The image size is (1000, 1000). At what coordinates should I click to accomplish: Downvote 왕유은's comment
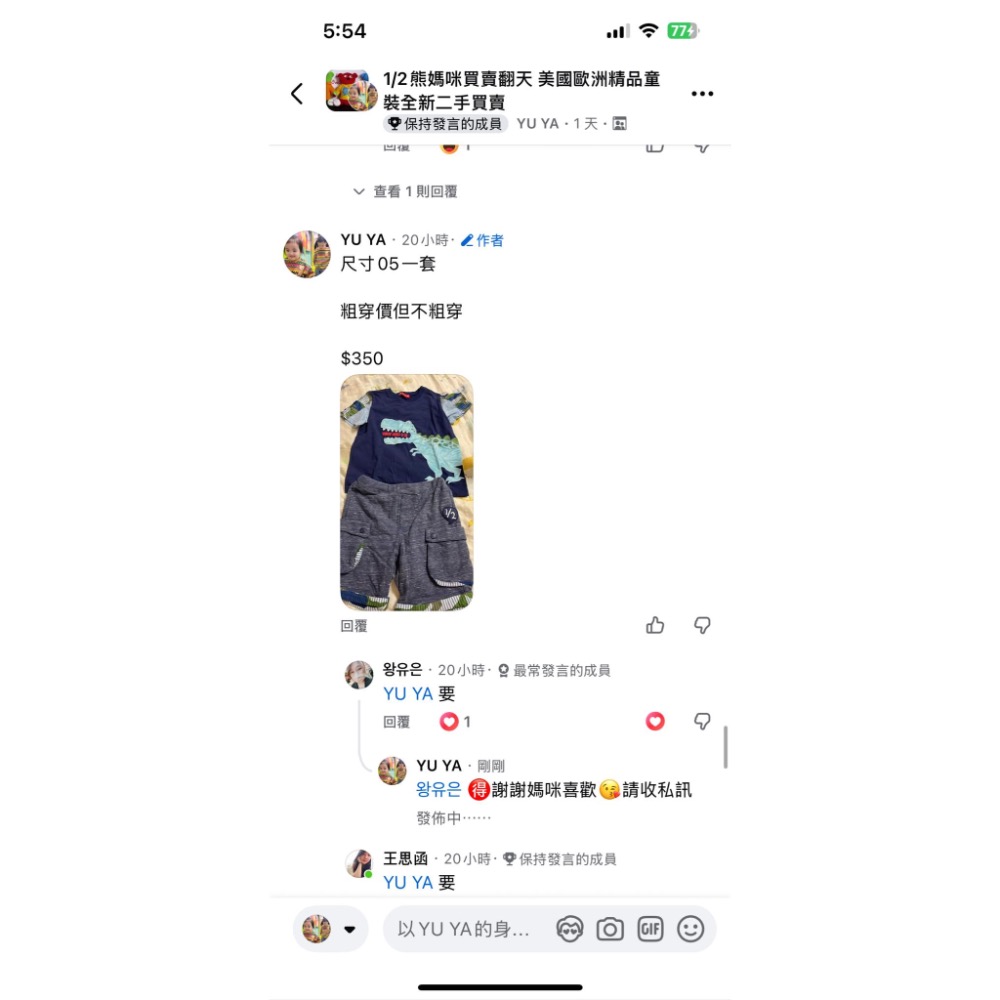[x=703, y=721]
